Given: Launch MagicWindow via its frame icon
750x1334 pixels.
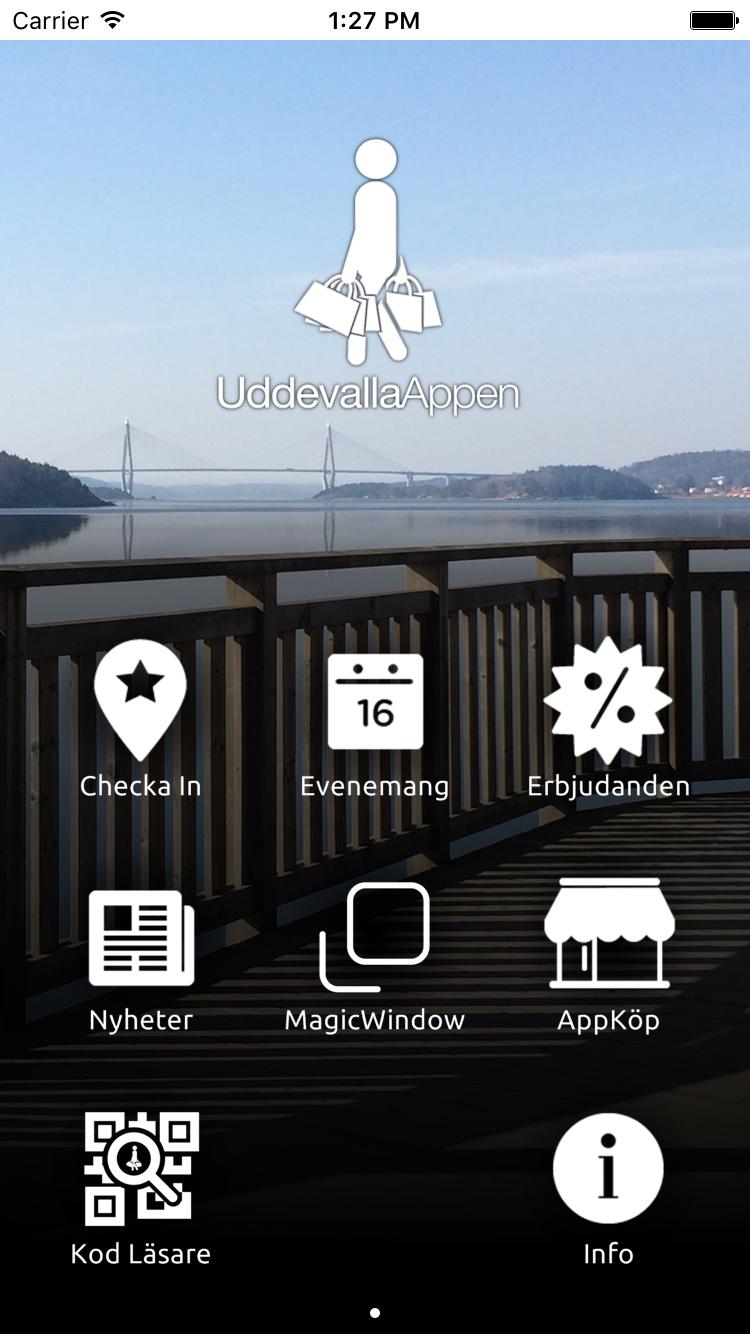Looking at the screenshot, I should 375,935.
